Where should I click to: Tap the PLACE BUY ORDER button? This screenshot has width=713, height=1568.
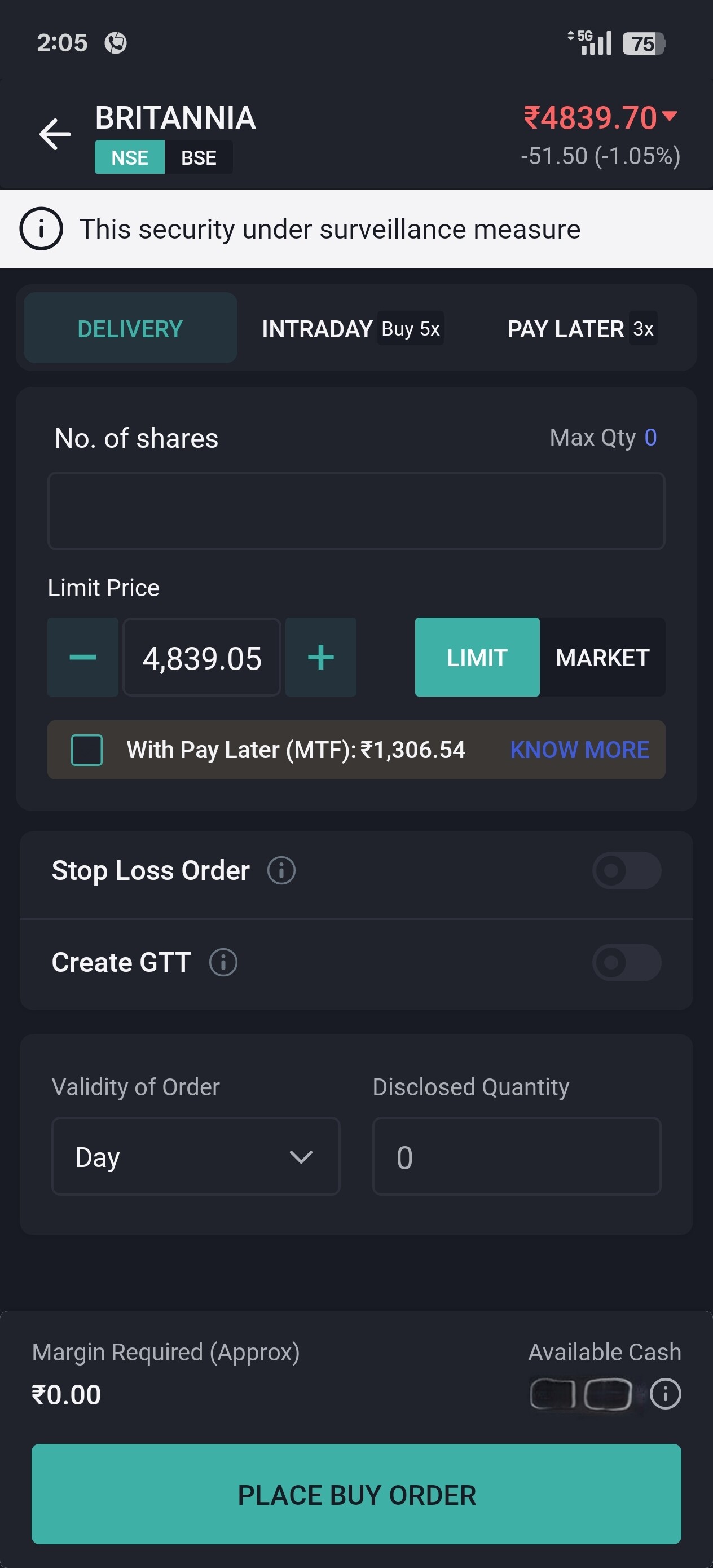tap(356, 1494)
